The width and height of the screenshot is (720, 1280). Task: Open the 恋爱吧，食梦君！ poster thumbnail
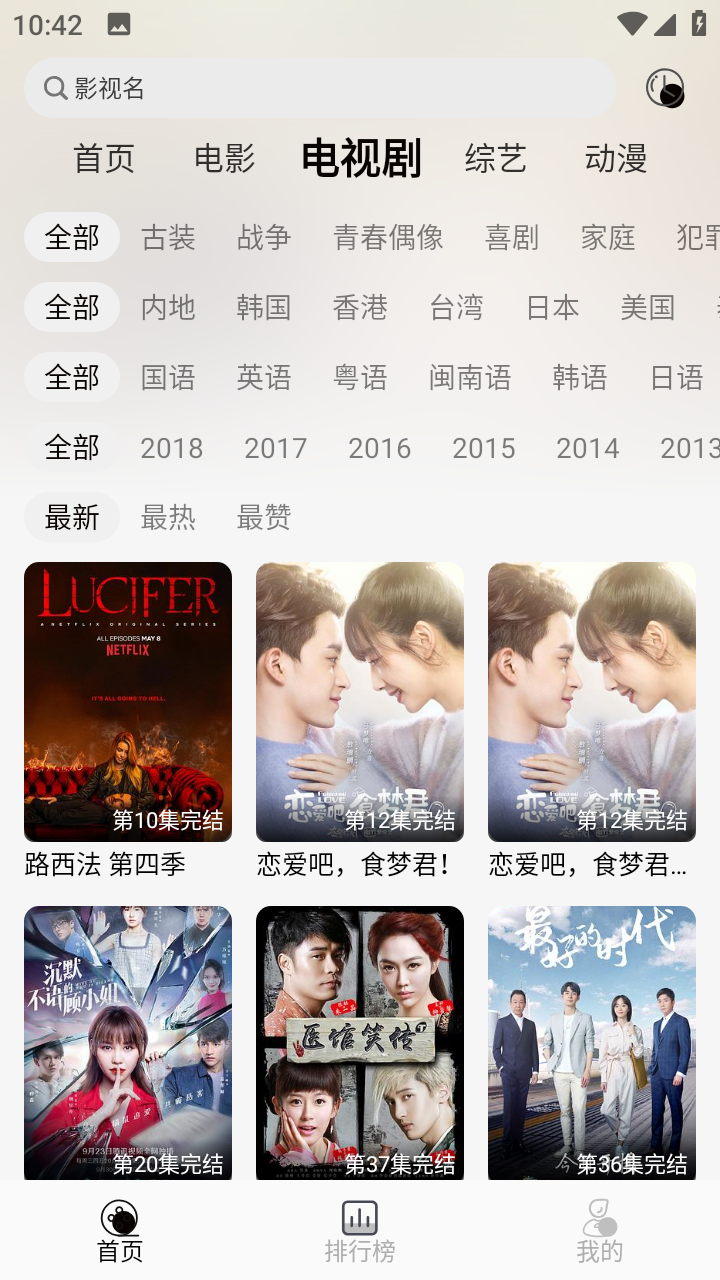[360, 701]
